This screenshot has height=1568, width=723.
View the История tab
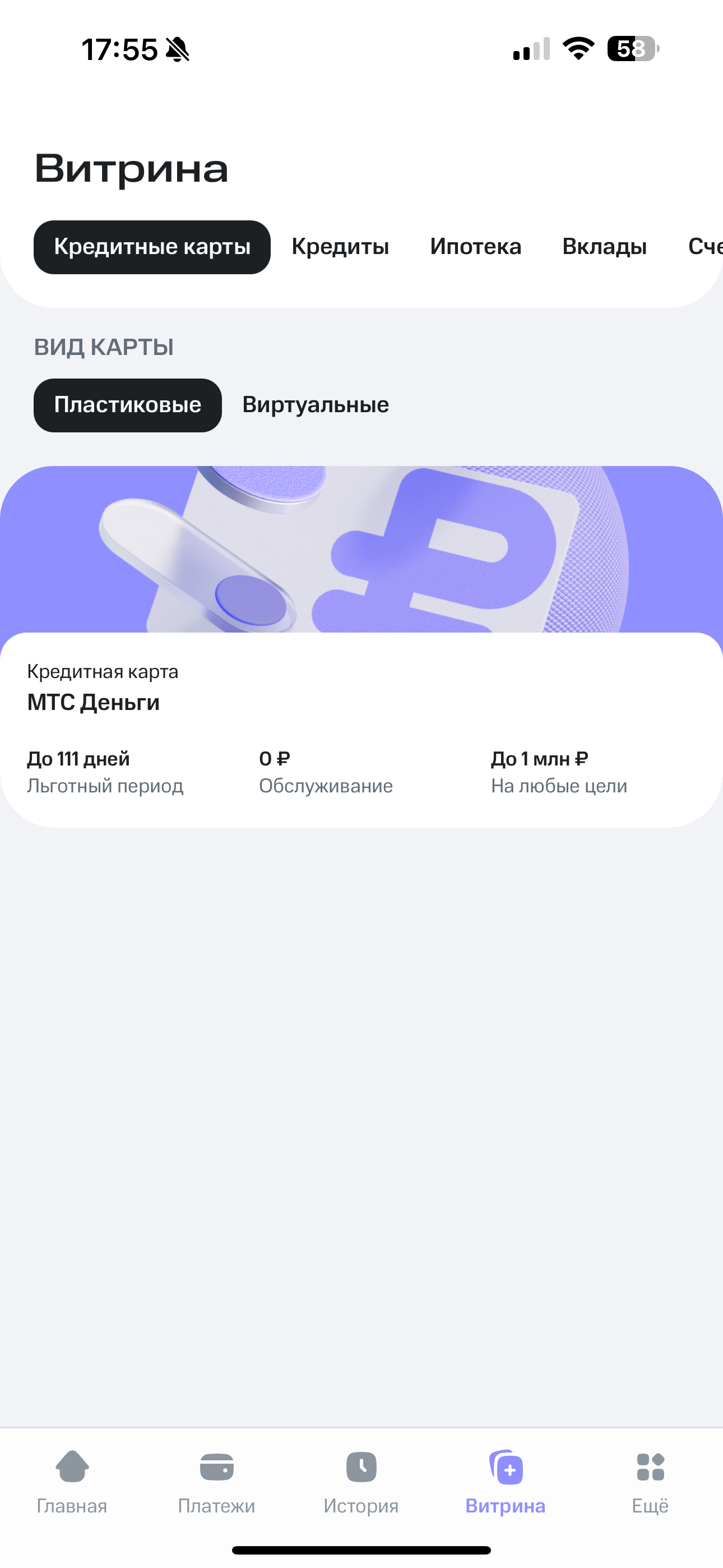coord(361,1483)
